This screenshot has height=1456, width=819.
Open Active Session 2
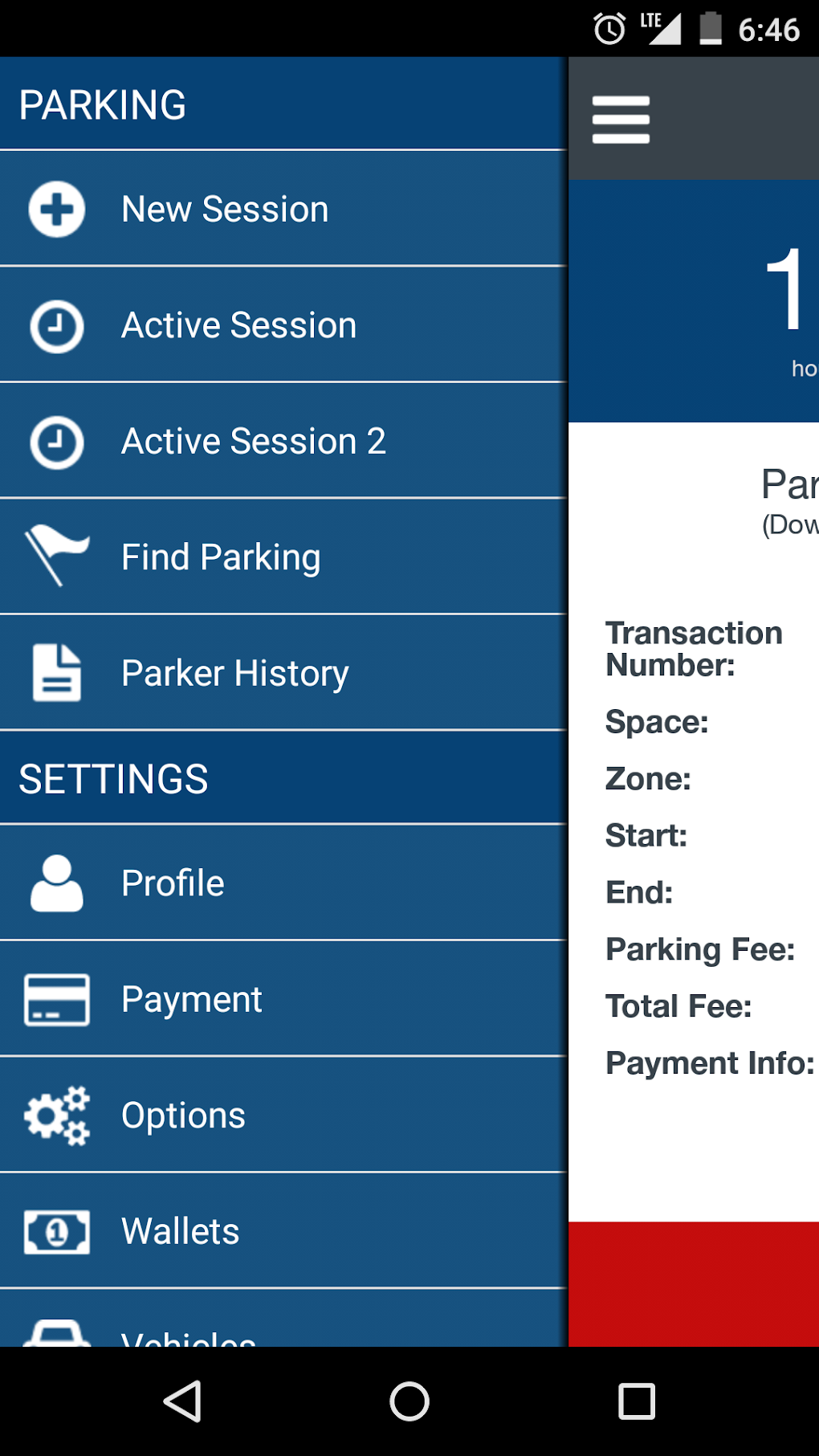tap(283, 441)
